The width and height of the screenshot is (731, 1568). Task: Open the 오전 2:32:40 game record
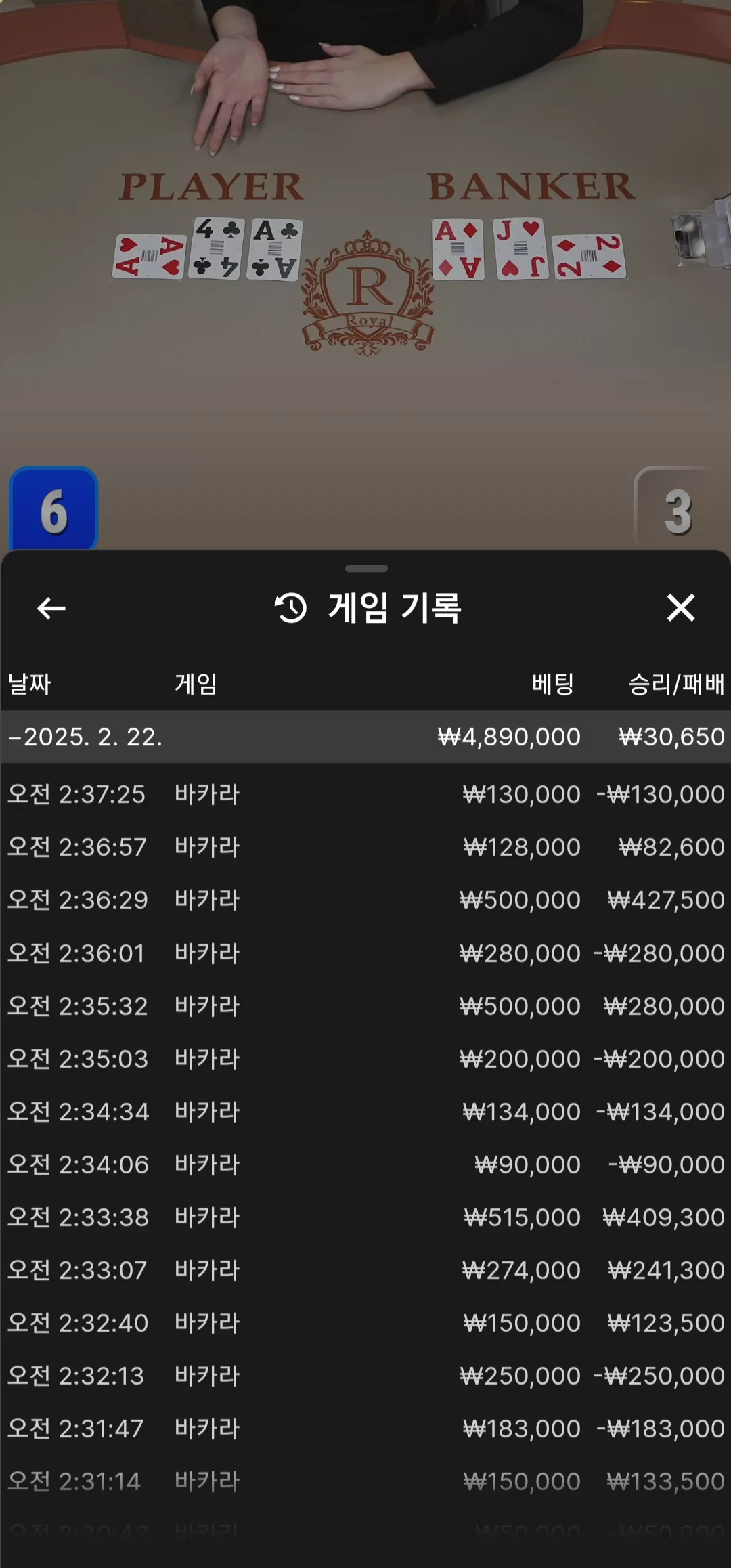365,1323
